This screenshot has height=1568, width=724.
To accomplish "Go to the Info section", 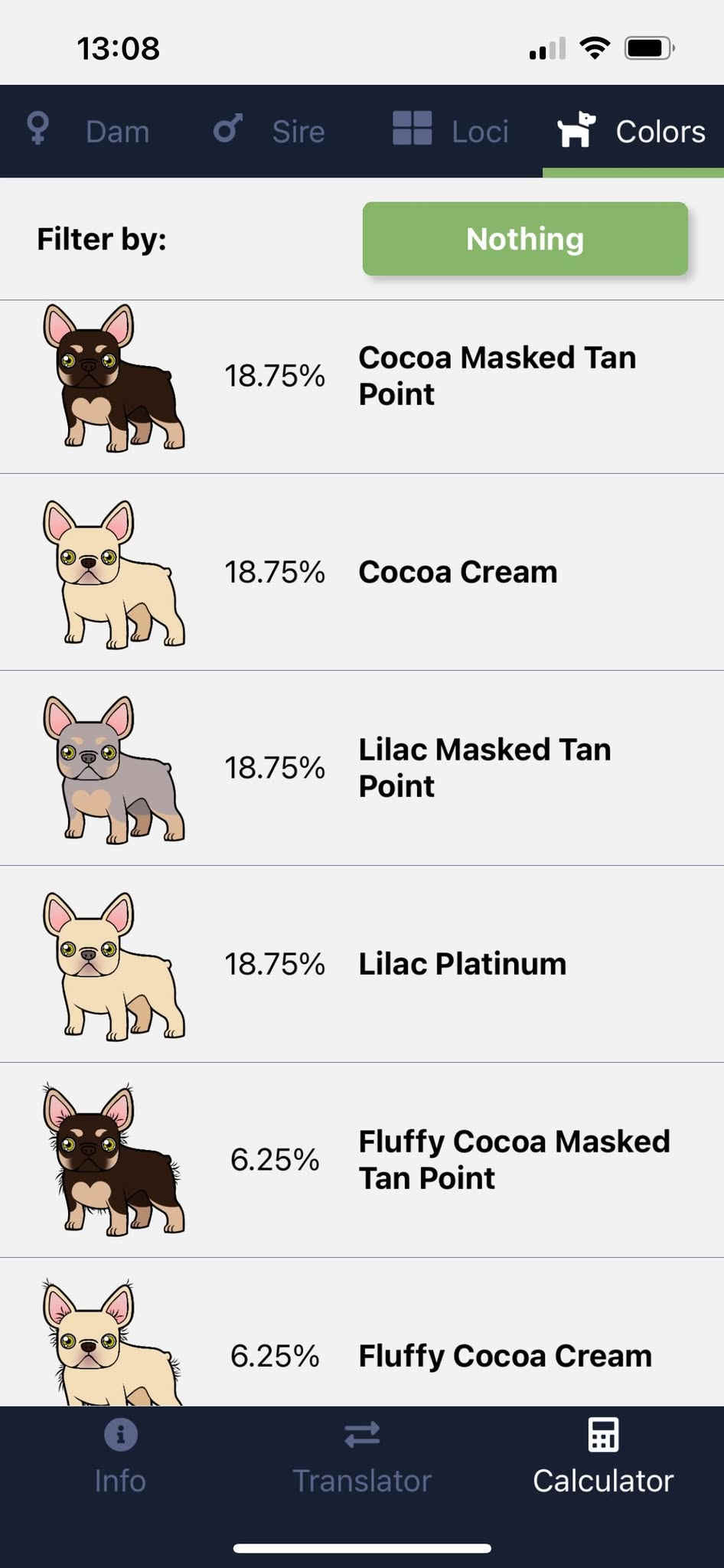I will point(120,1457).
